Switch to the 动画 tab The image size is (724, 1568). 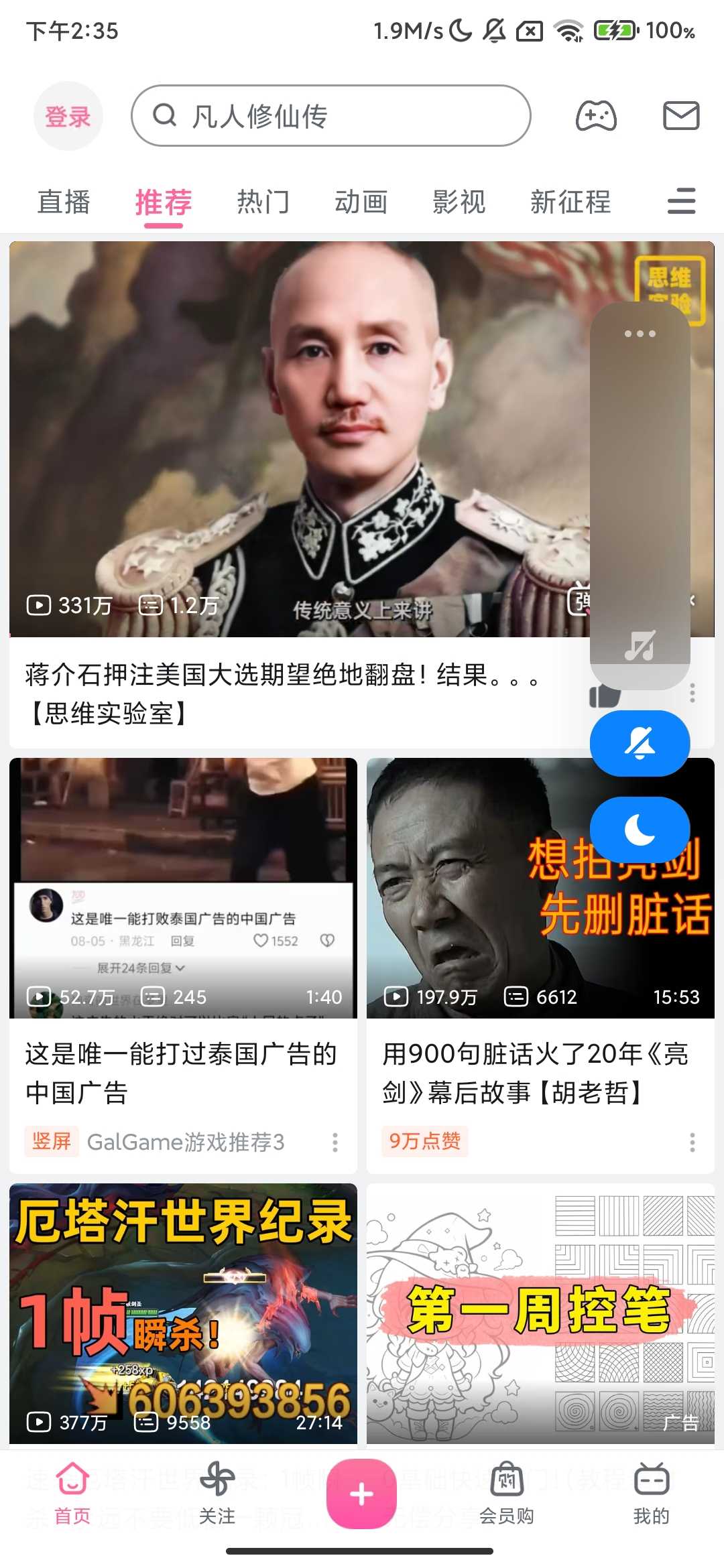(x=361, y=202)
